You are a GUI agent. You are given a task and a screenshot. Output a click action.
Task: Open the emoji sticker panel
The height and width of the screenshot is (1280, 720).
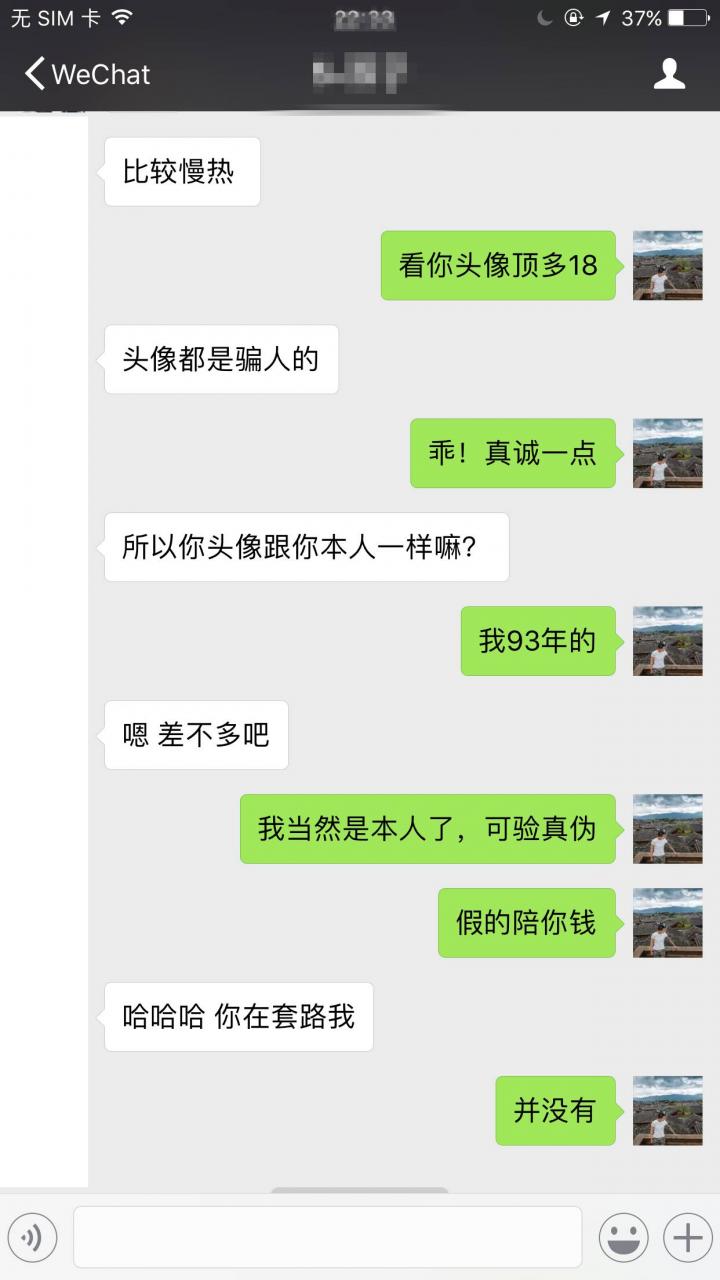click(623, 1238)
